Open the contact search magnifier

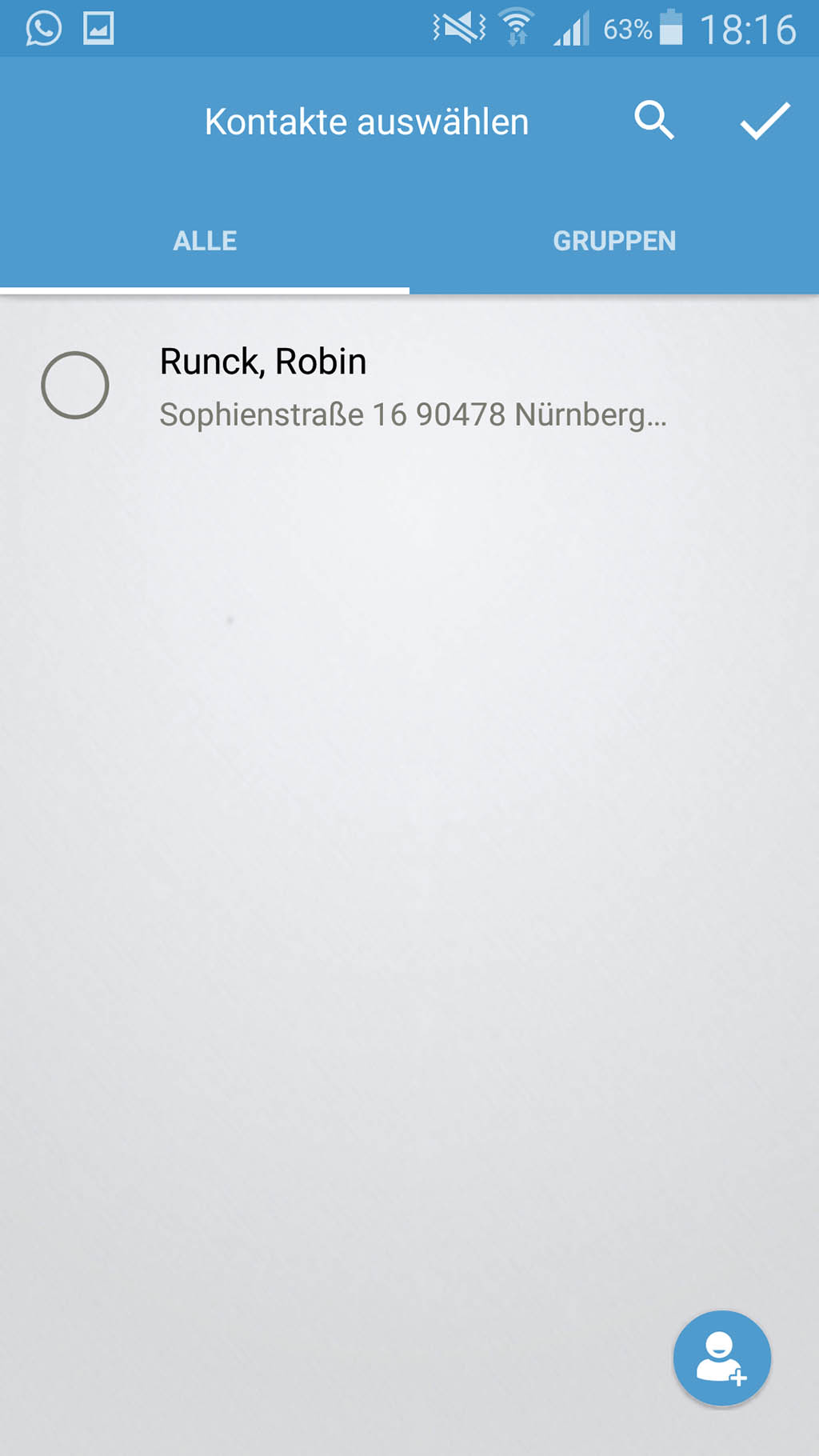[x=654, y=121]
